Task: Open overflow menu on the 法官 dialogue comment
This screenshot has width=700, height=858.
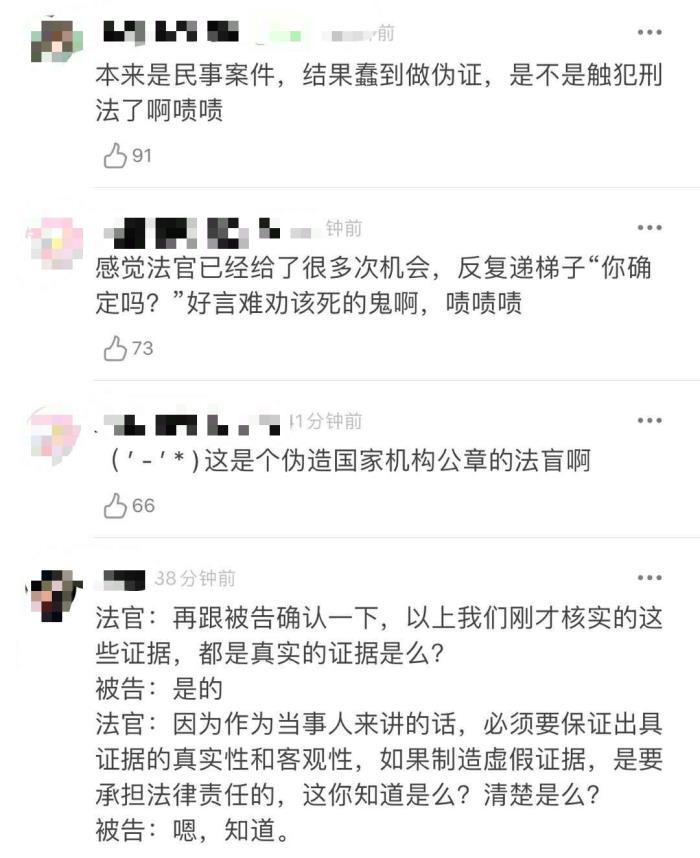Action: (650, 578)
